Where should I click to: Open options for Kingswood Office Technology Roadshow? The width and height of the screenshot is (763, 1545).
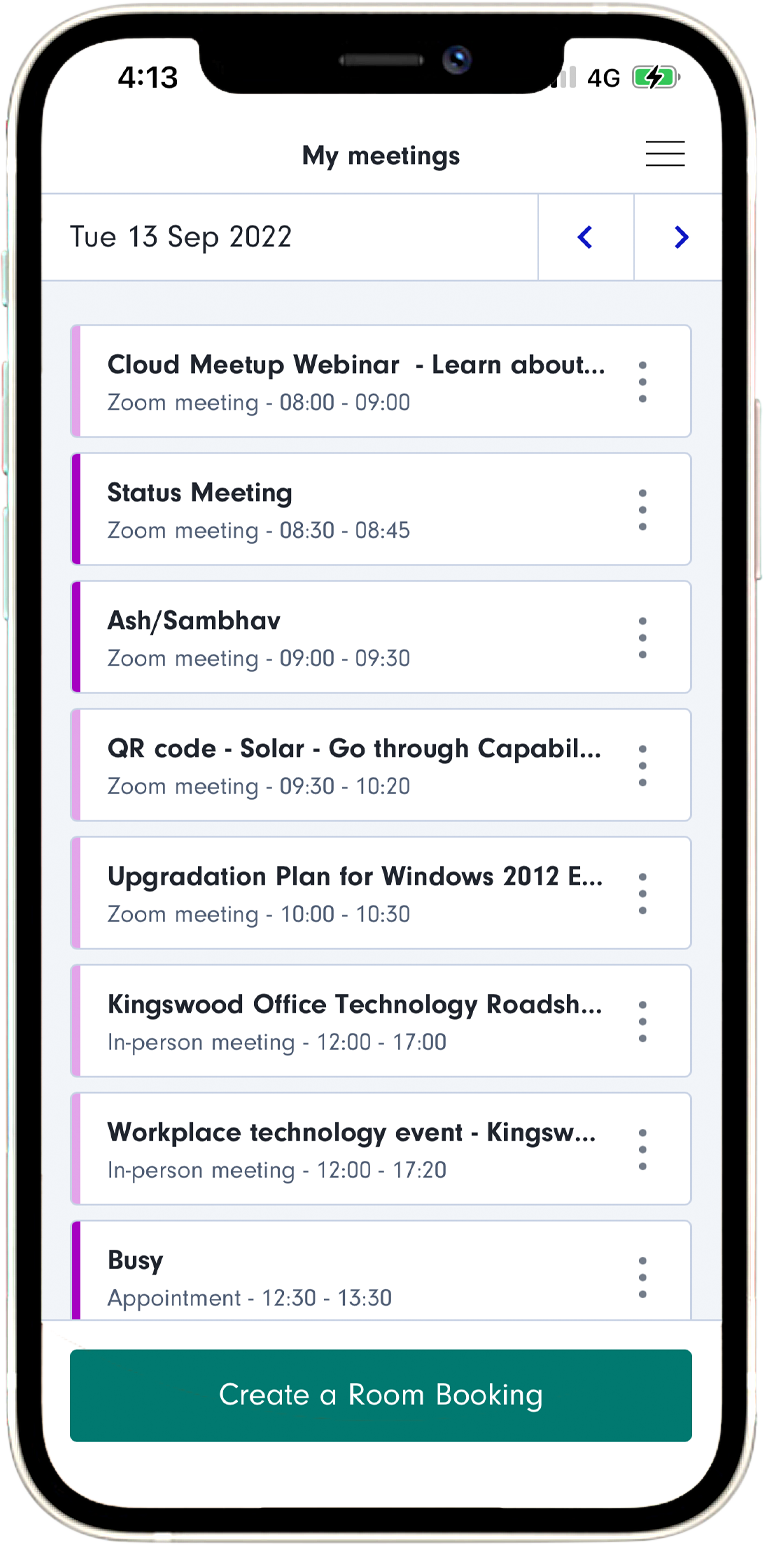642,1022
